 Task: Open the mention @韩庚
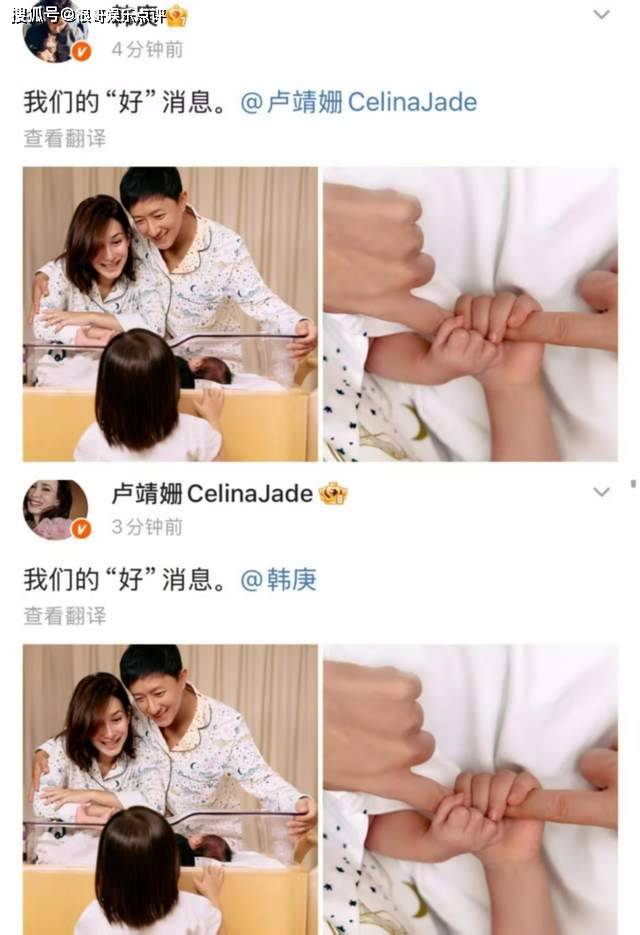click(x=279, y=579)
